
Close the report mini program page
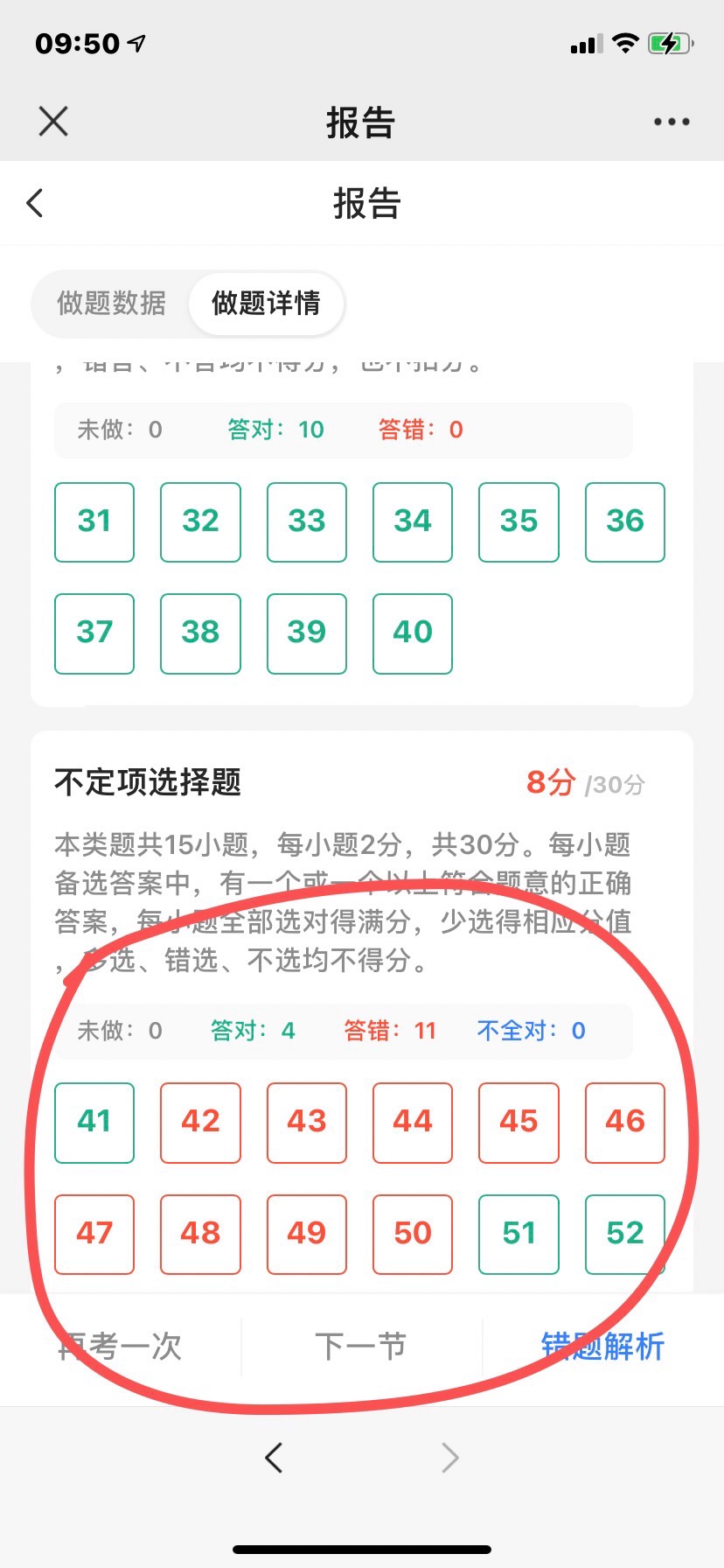[x=53, y=122]
